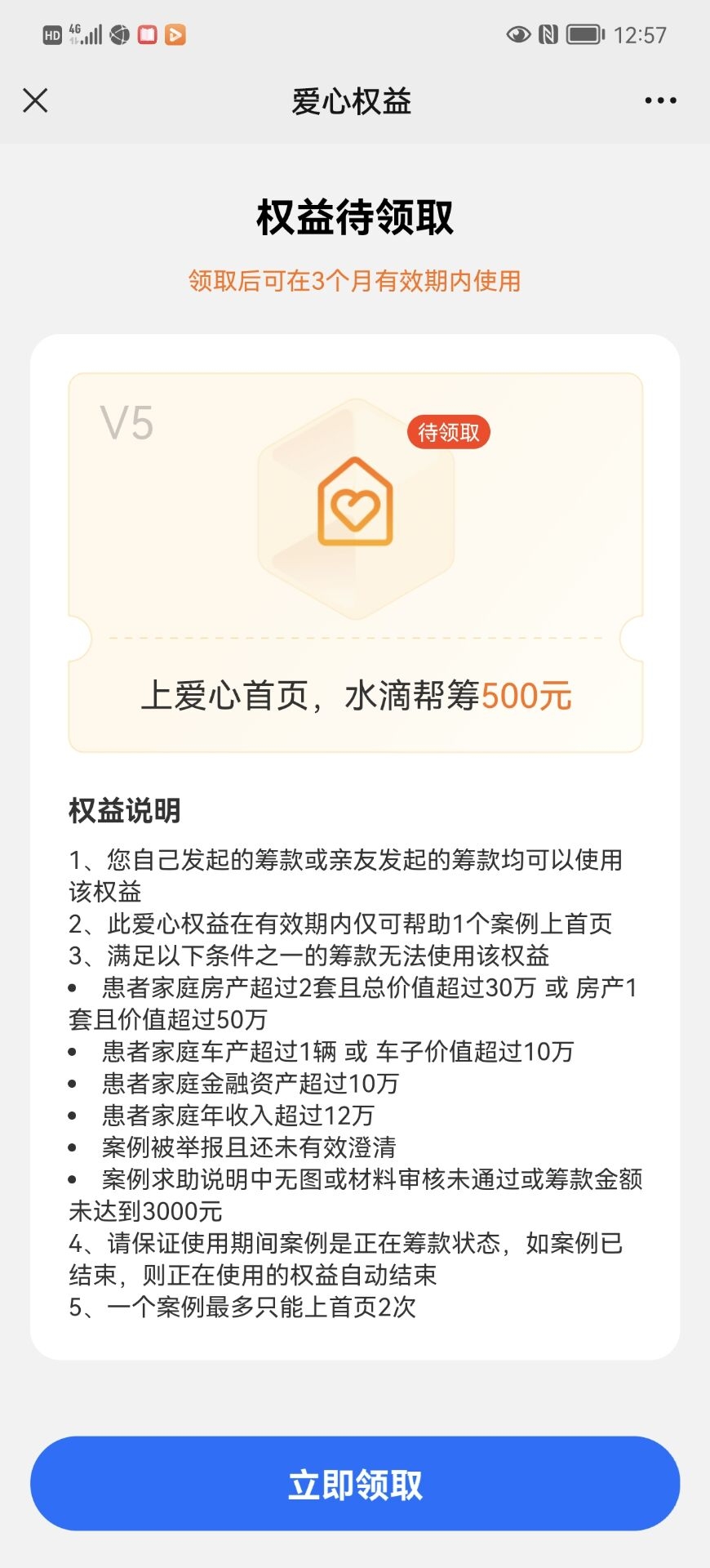This screenshot has width=710, height=1568.
Task: Open the three-dot more options menu
Action: click(659, 100)
